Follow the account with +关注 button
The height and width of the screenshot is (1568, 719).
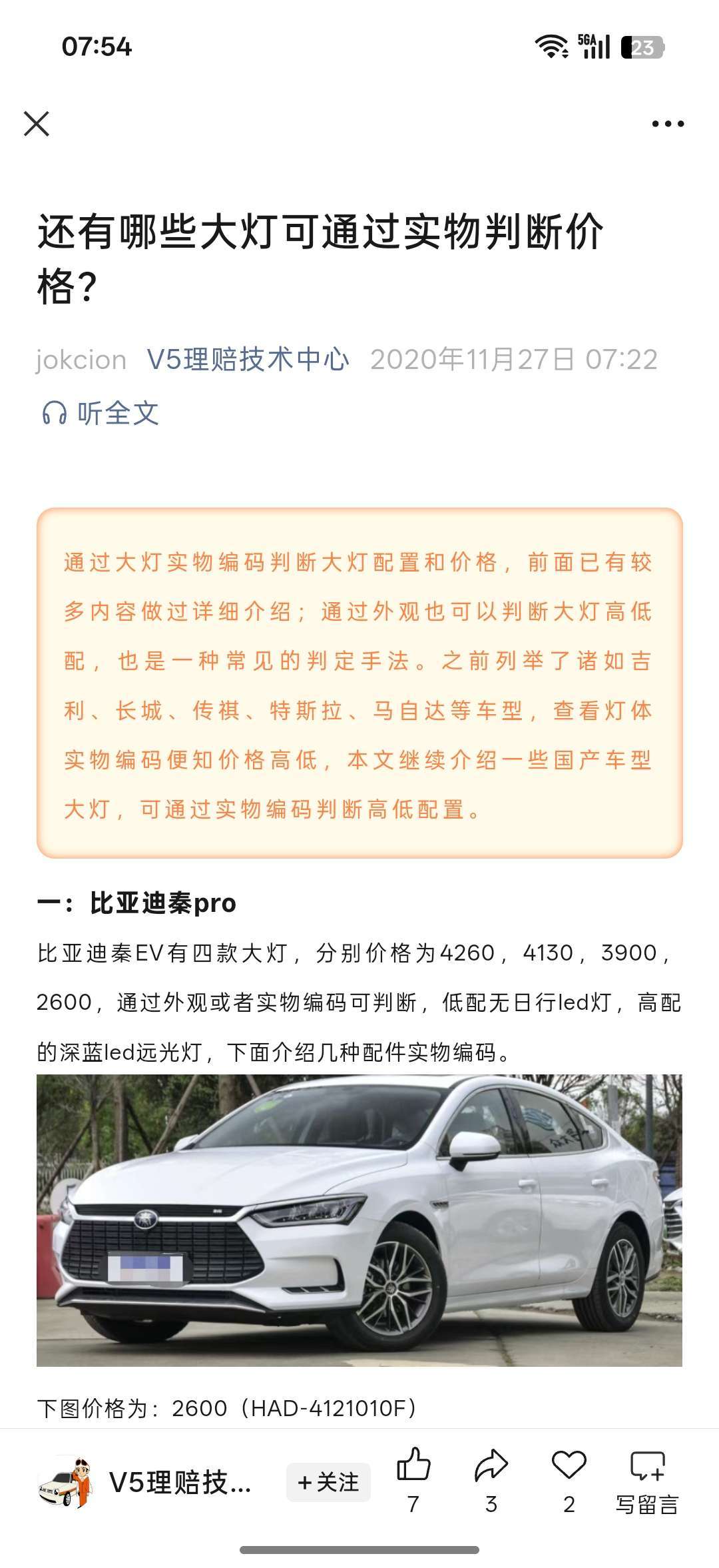click(x=328, y=1482)
